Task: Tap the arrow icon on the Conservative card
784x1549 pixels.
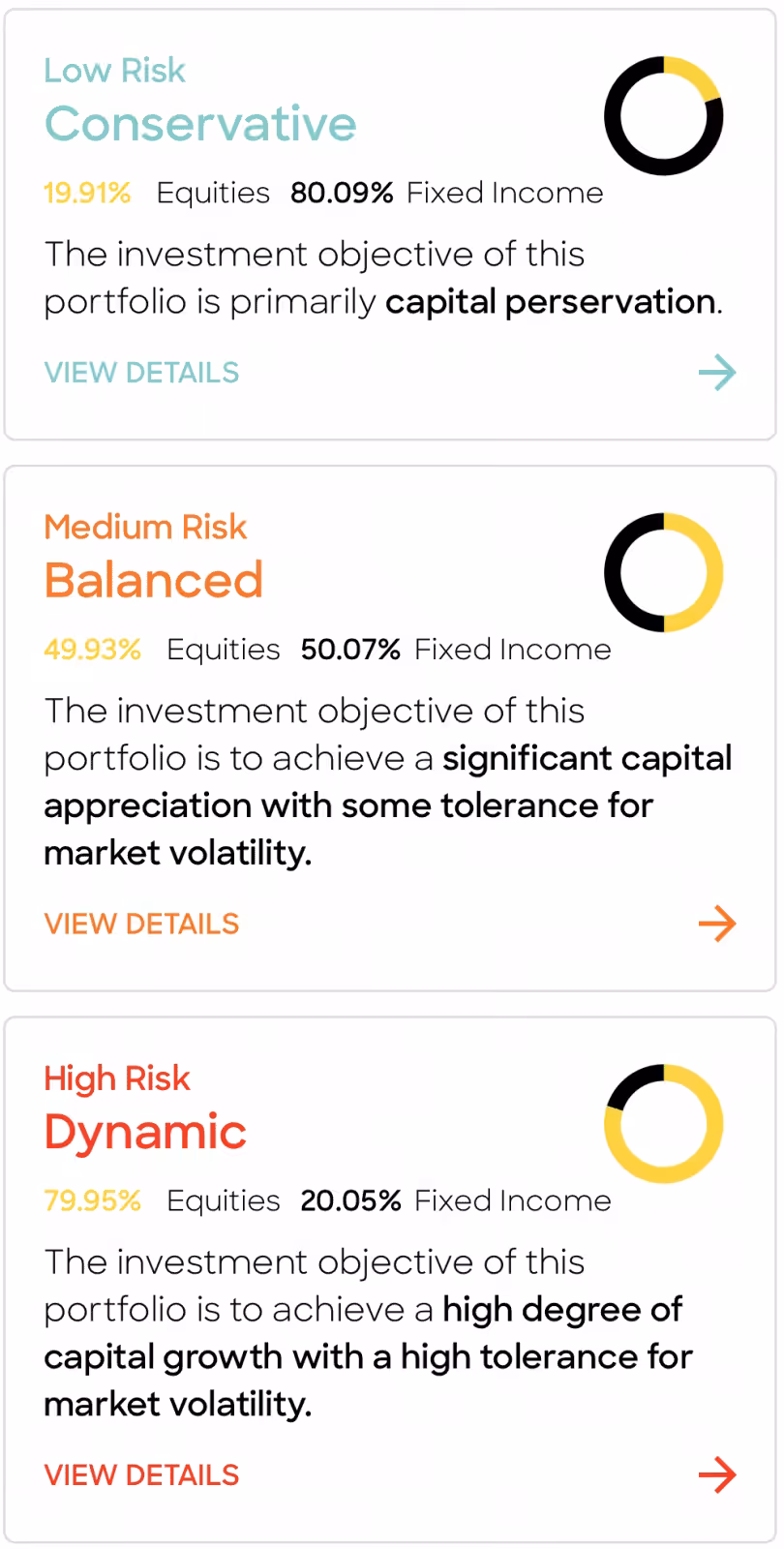Action: (x=717, y=373)
